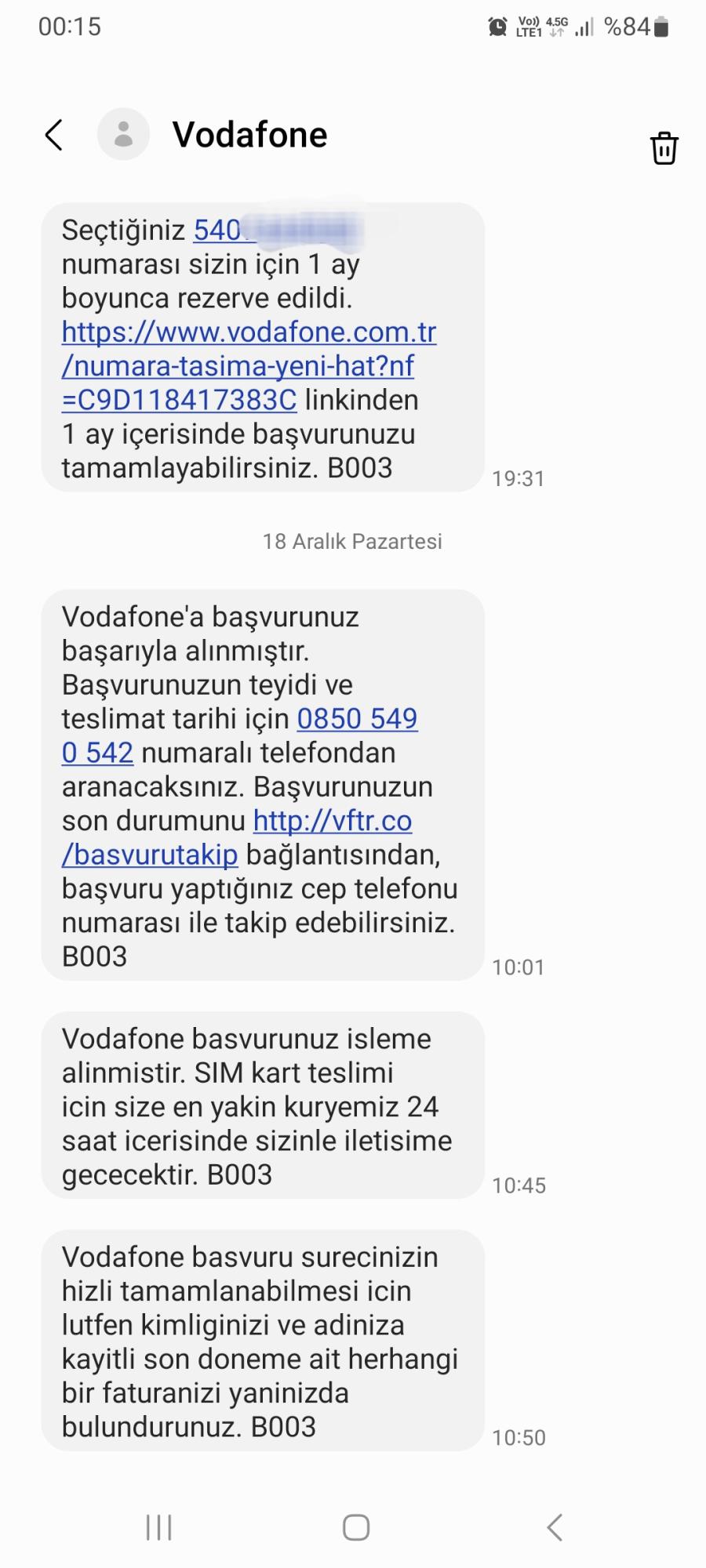
Task: Open the vodafone.com.tr numara-tasima link
Action: click(249, 366)
